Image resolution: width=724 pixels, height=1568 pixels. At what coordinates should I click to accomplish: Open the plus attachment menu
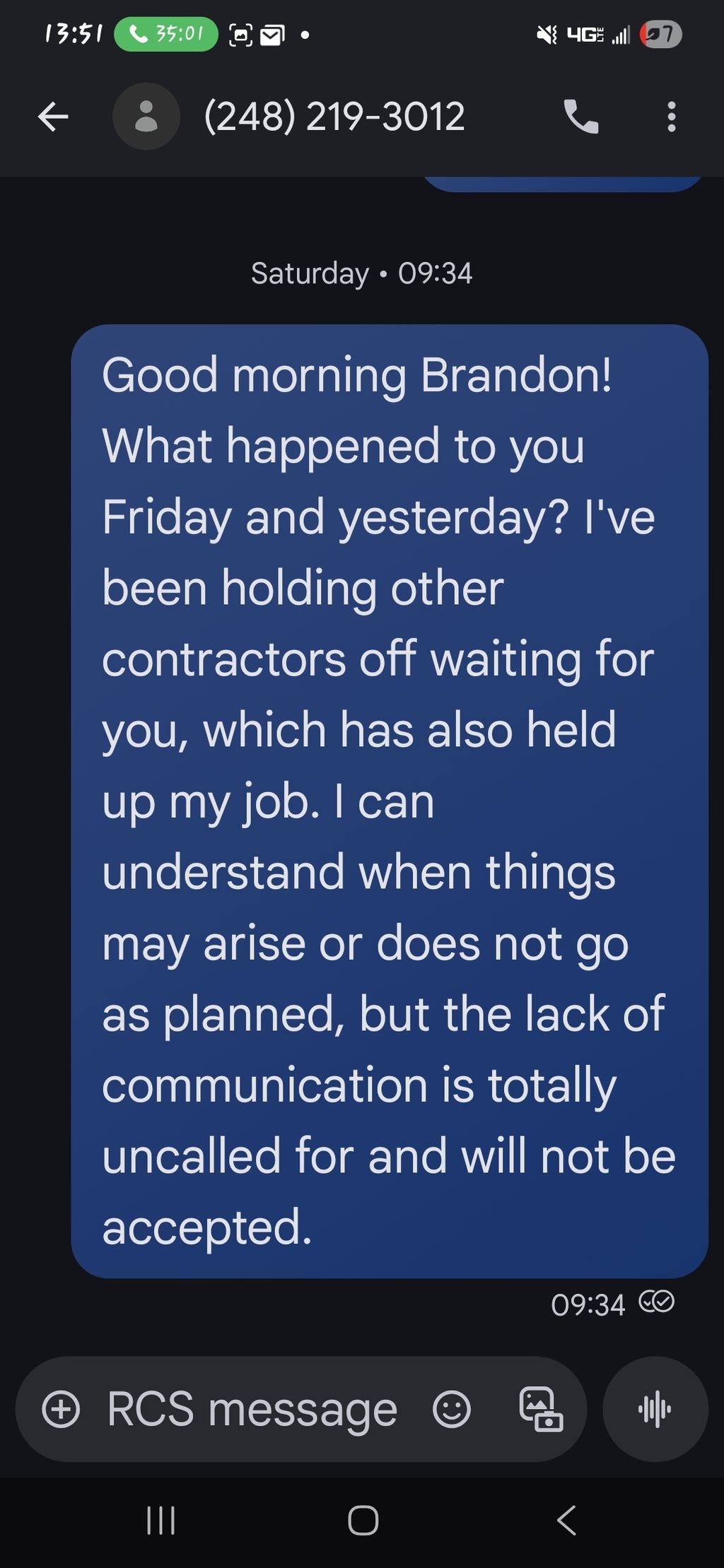[x=61, y=1409]
